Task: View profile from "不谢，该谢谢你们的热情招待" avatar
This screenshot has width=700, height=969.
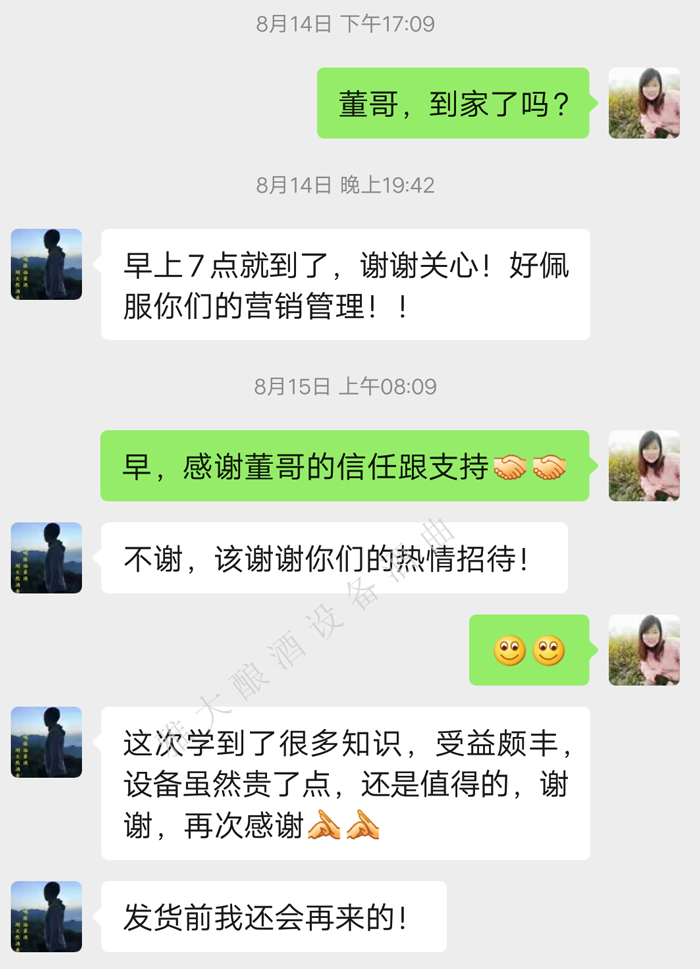Action: tap(46, 558)
